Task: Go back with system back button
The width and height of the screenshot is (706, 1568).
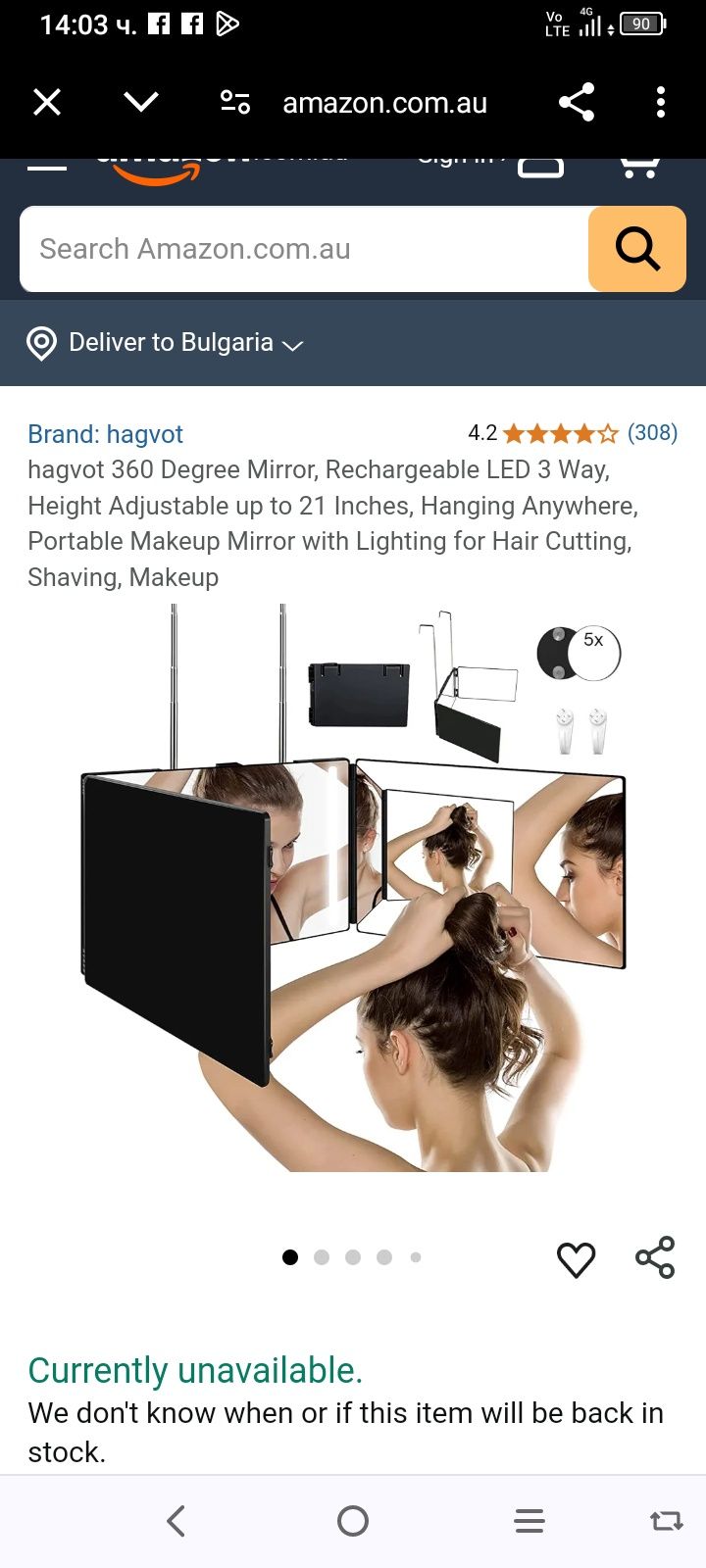Action: pos(176,1521)
